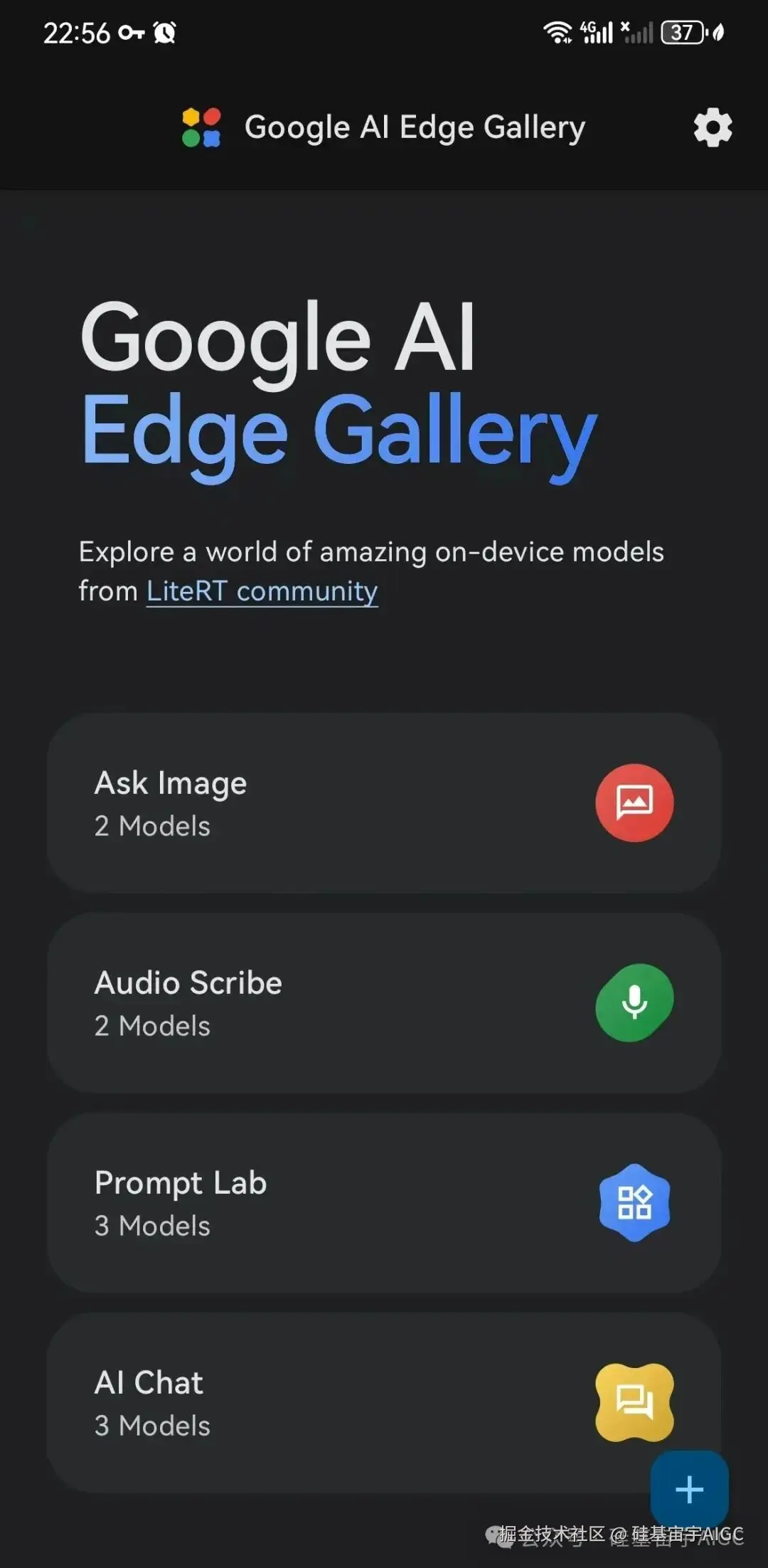Select the Audio Scribe card

384,1002
